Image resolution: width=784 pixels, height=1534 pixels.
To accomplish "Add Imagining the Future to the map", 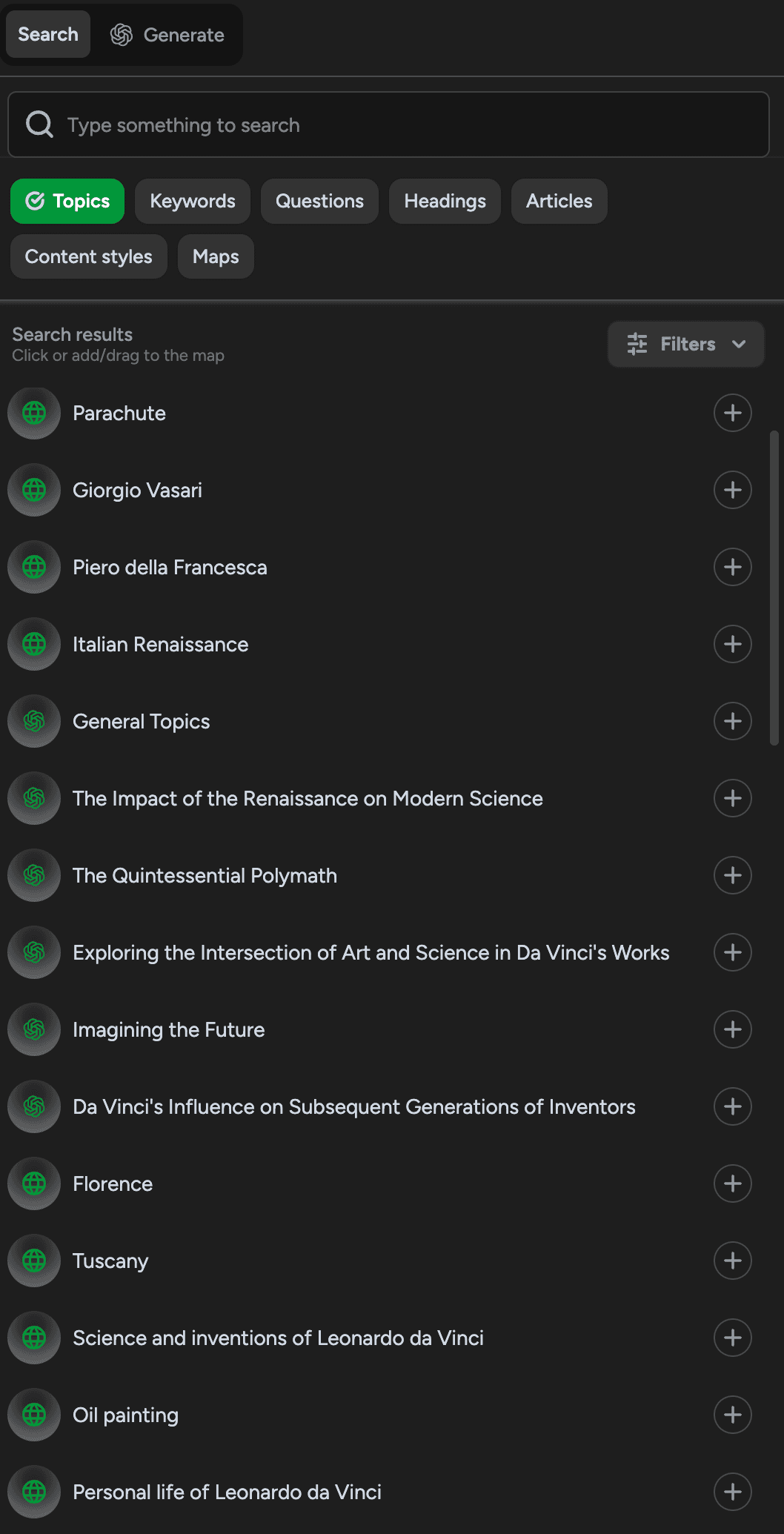I will (733, 1029).
